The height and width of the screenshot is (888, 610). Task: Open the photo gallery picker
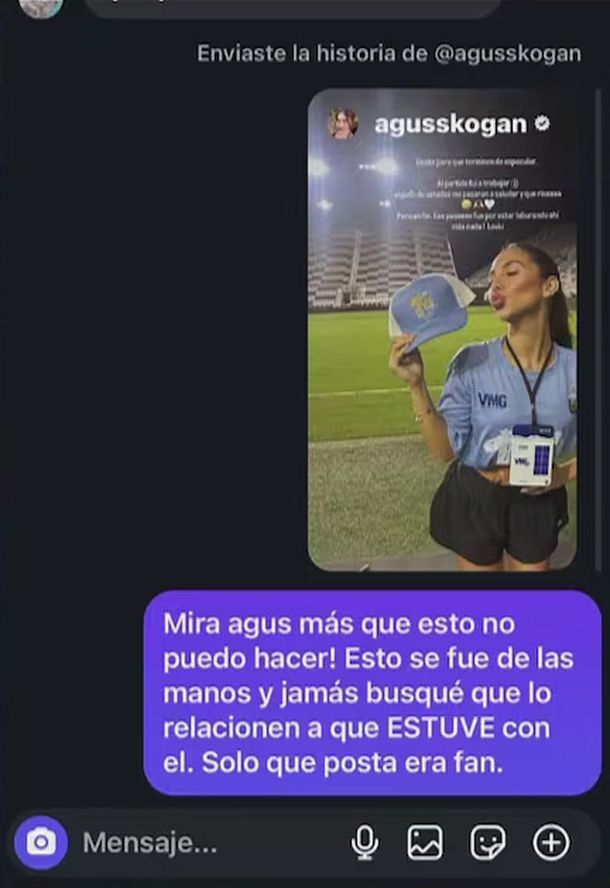click(x=425, y=843)
